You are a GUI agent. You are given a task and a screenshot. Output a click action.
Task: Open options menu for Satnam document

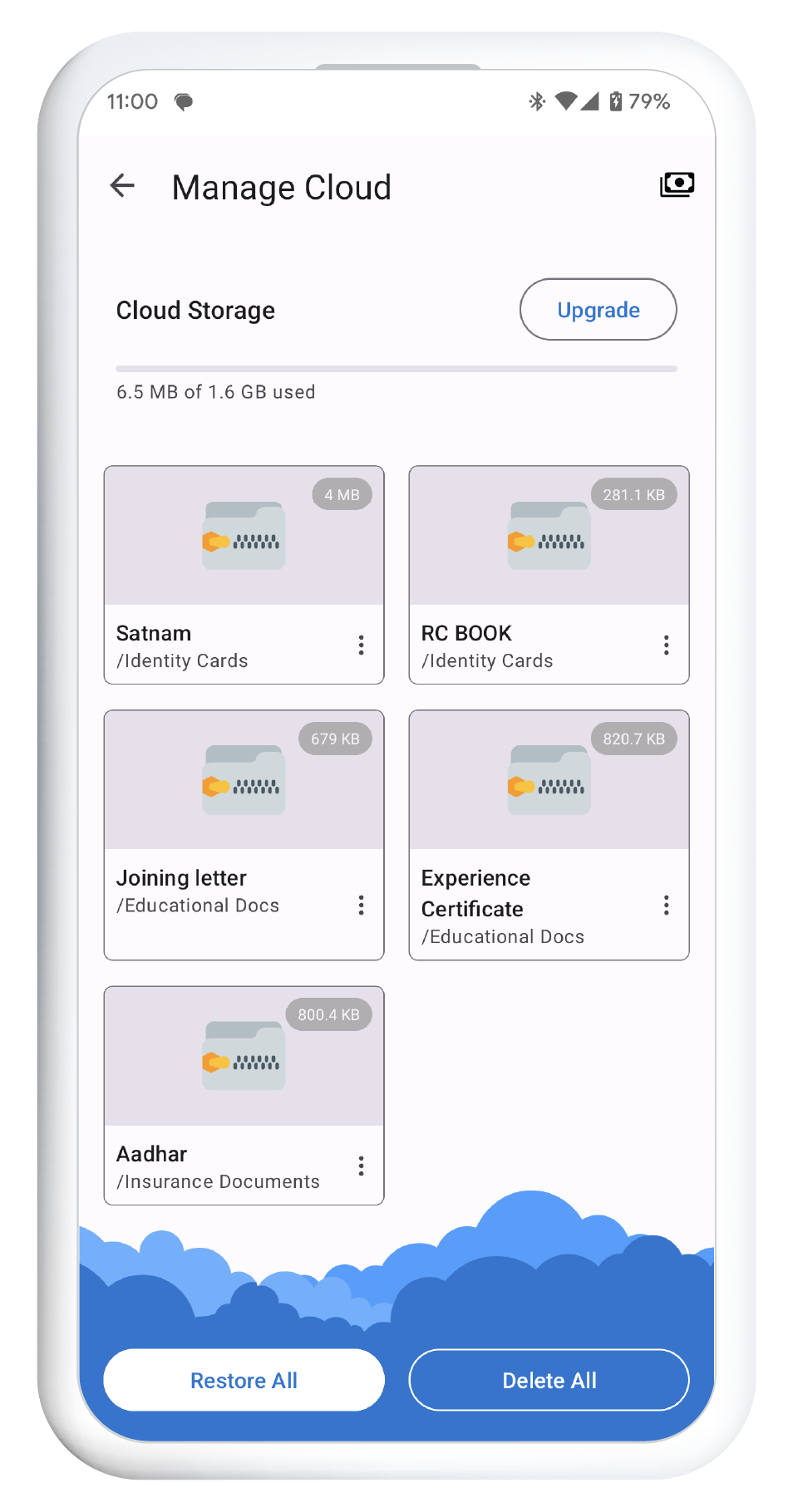tap(362, 646)
